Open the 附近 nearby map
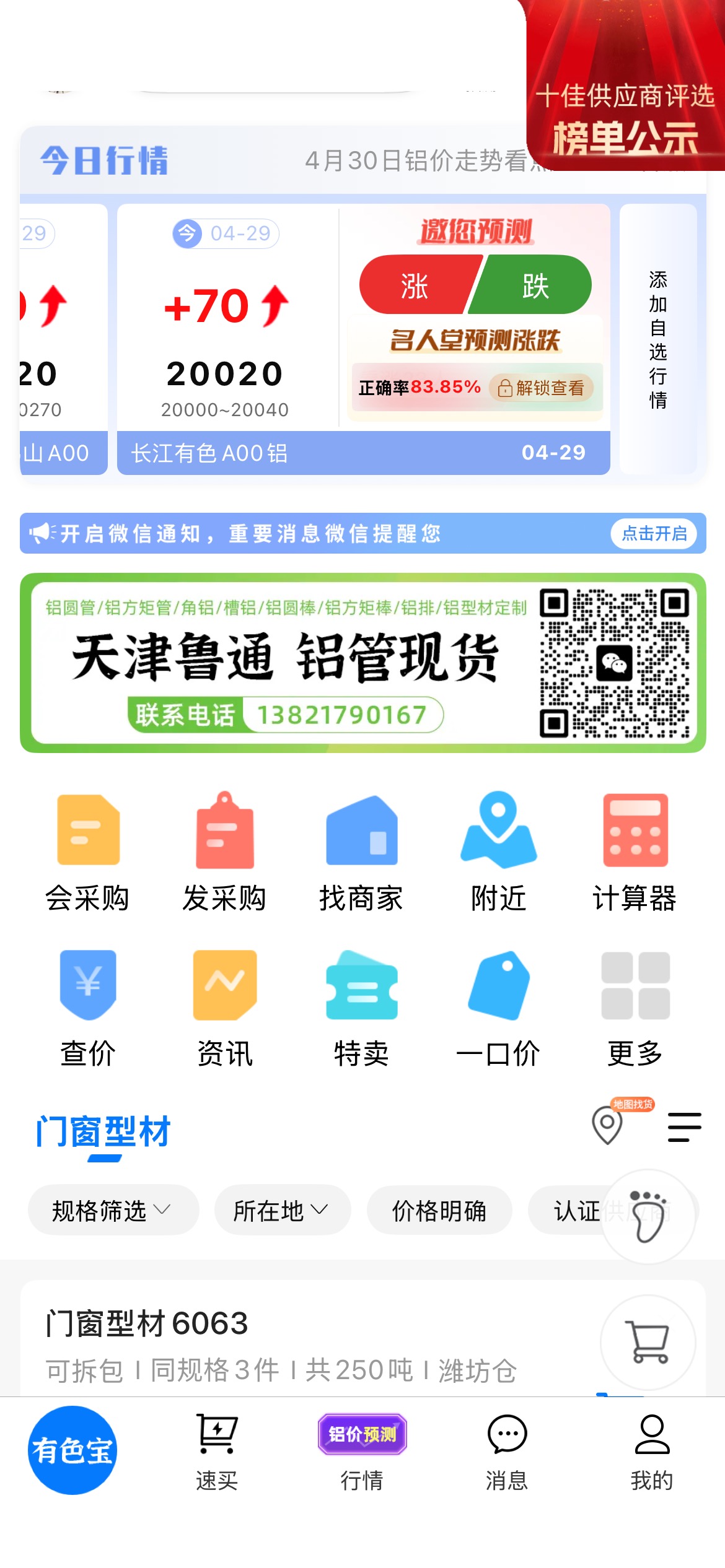Image resolution: width=725 pixels, height=1568 pixels. click(498, 853)
